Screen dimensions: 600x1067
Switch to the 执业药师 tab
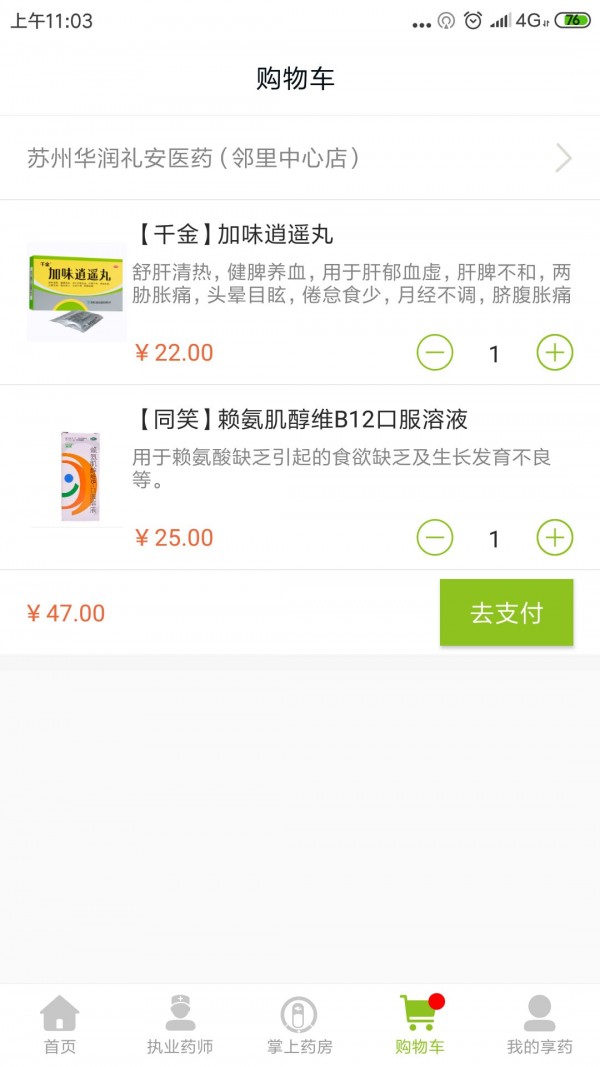coord(180,1025)
